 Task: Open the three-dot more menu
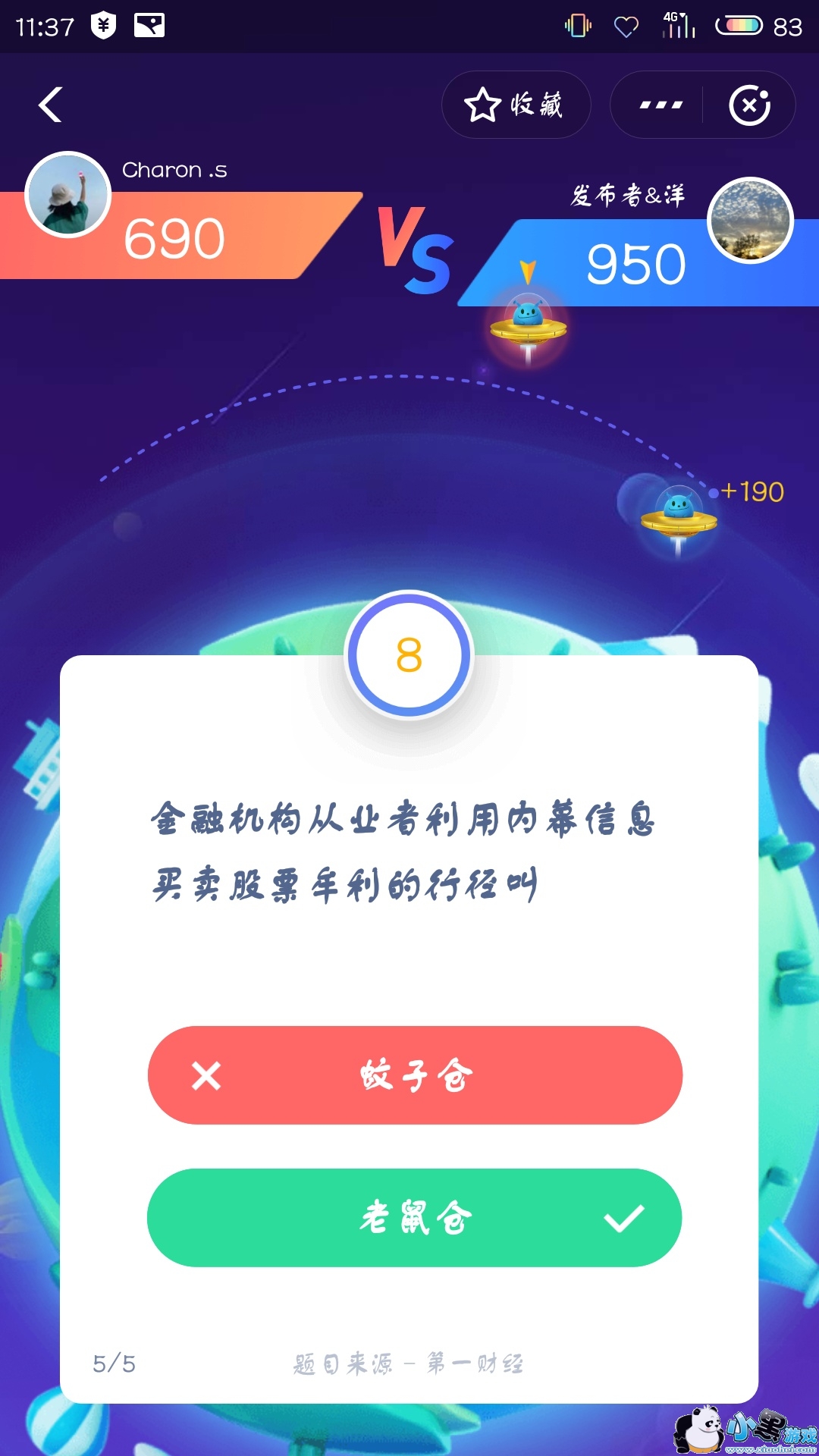661,105
